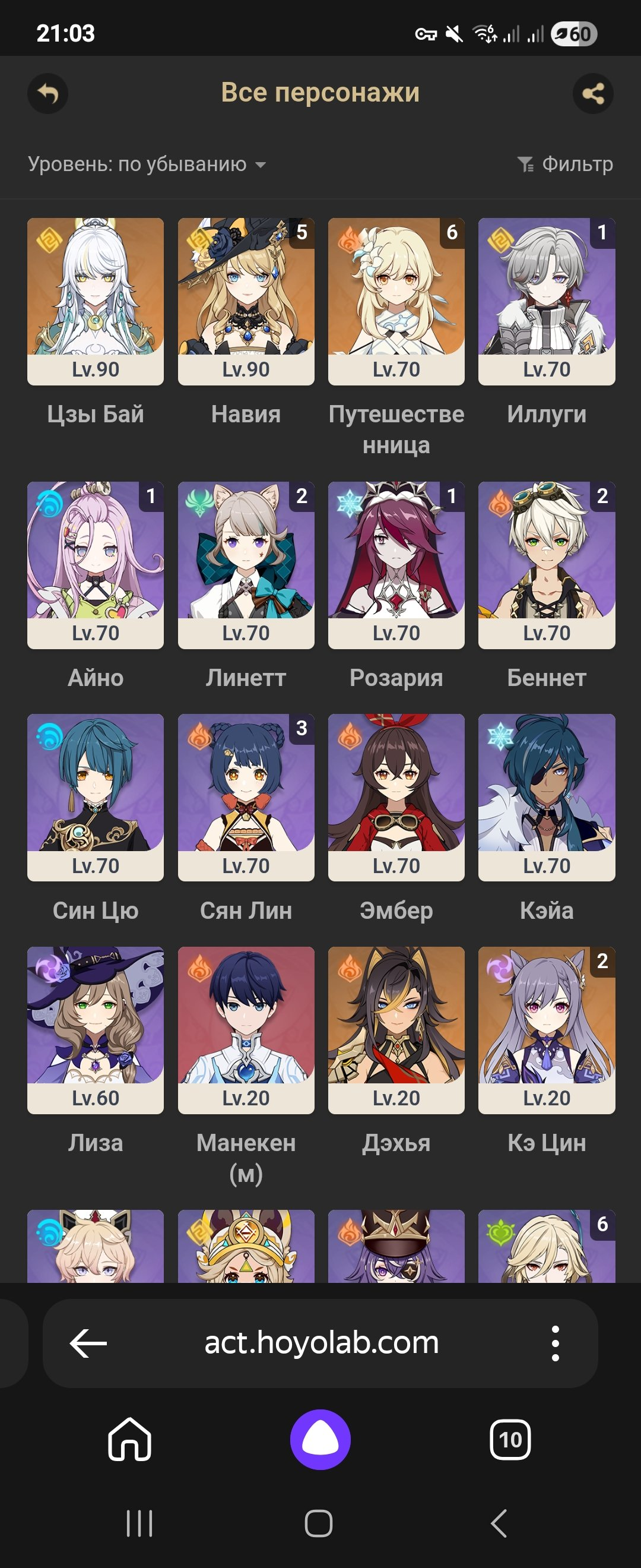The image size is (641, 1568).
Task: Select the Навия character card
Action: pos(246,301)
